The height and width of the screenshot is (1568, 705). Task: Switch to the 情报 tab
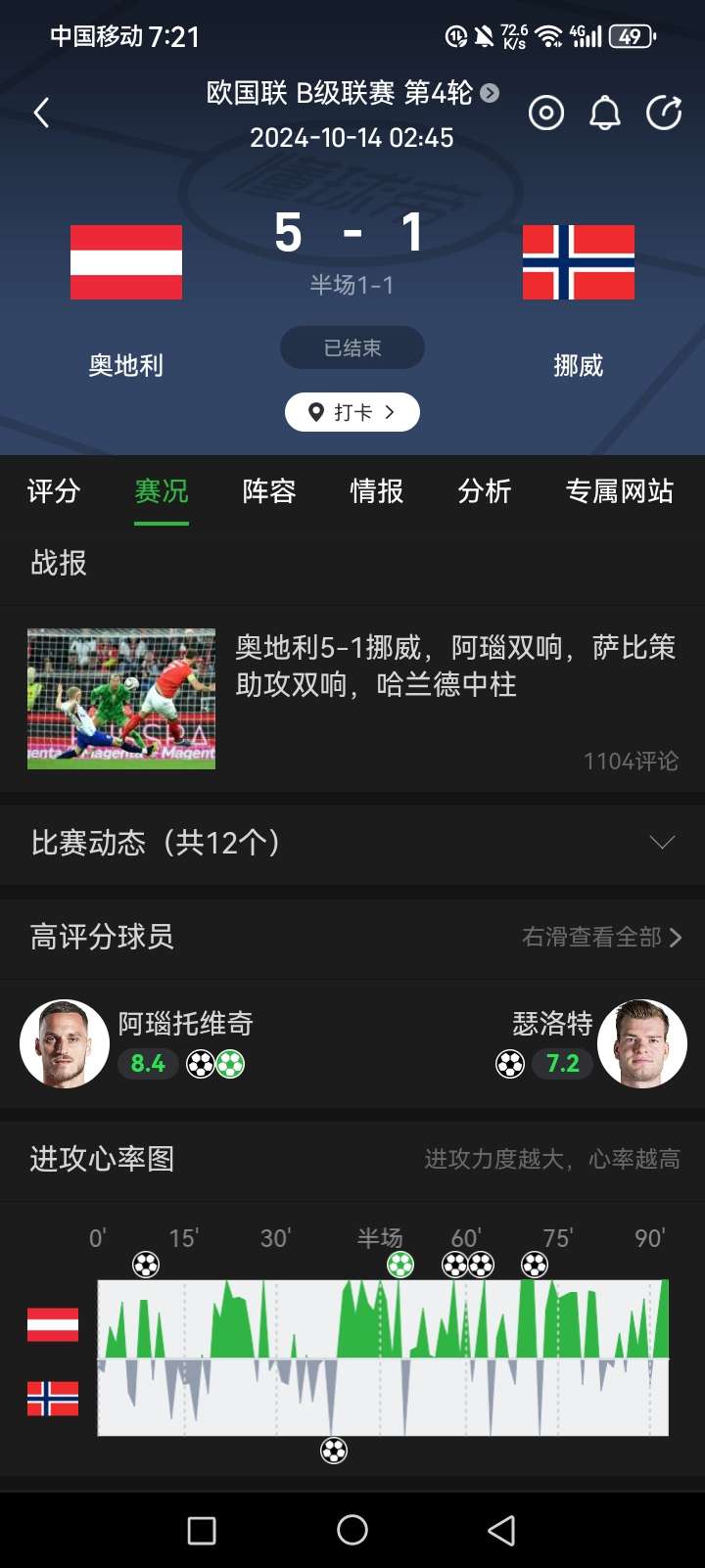377,491
